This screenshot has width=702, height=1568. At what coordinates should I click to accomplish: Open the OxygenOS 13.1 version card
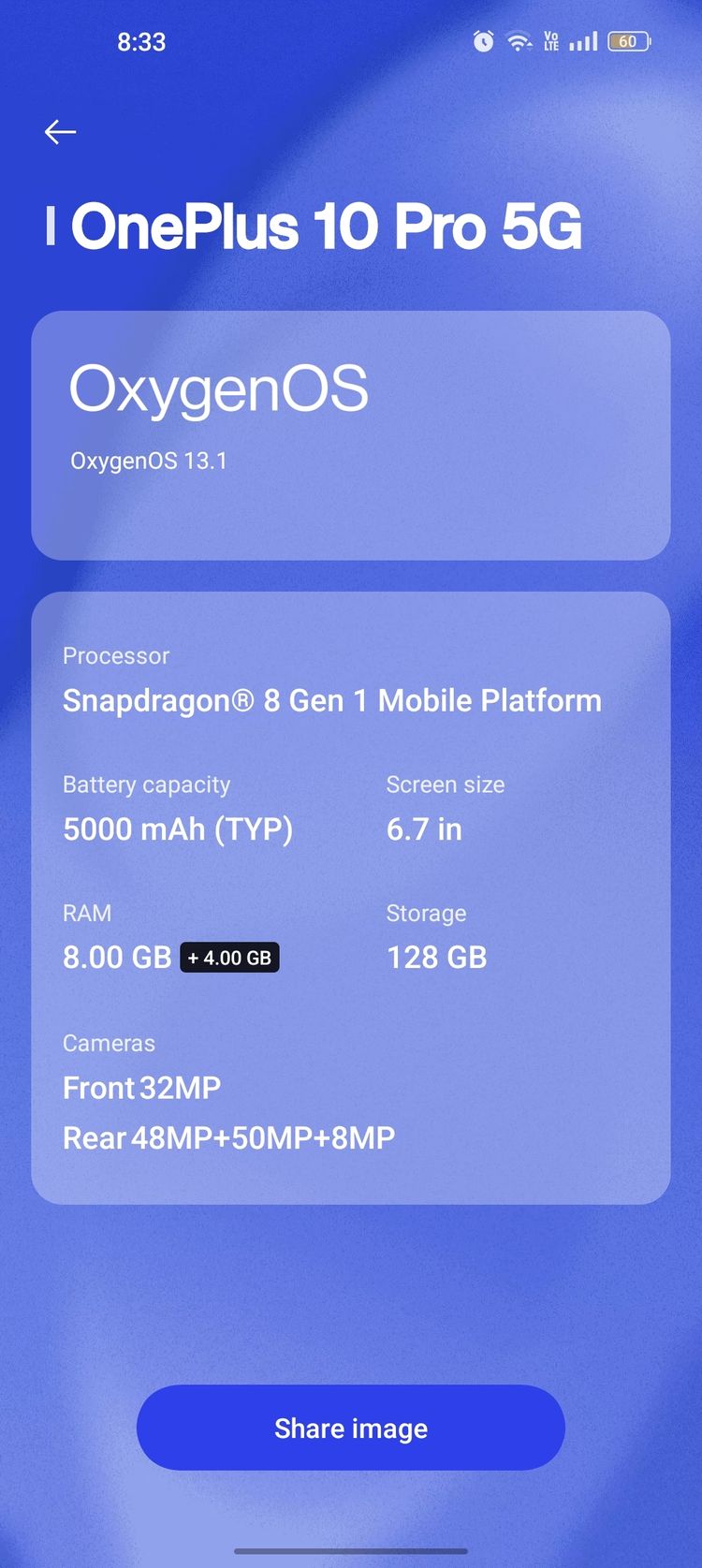pos(350,435)
